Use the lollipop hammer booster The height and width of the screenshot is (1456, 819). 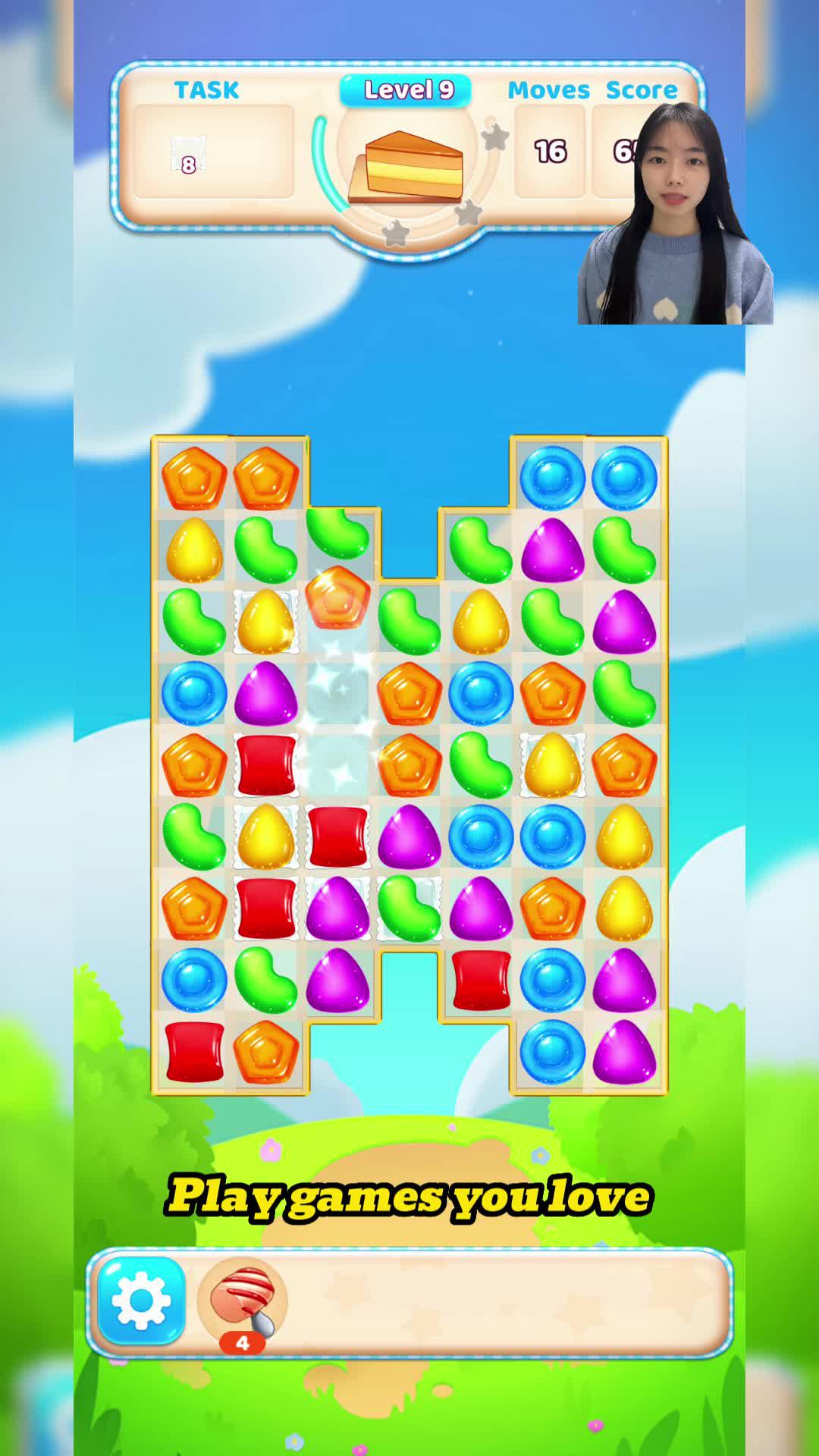243,1301
